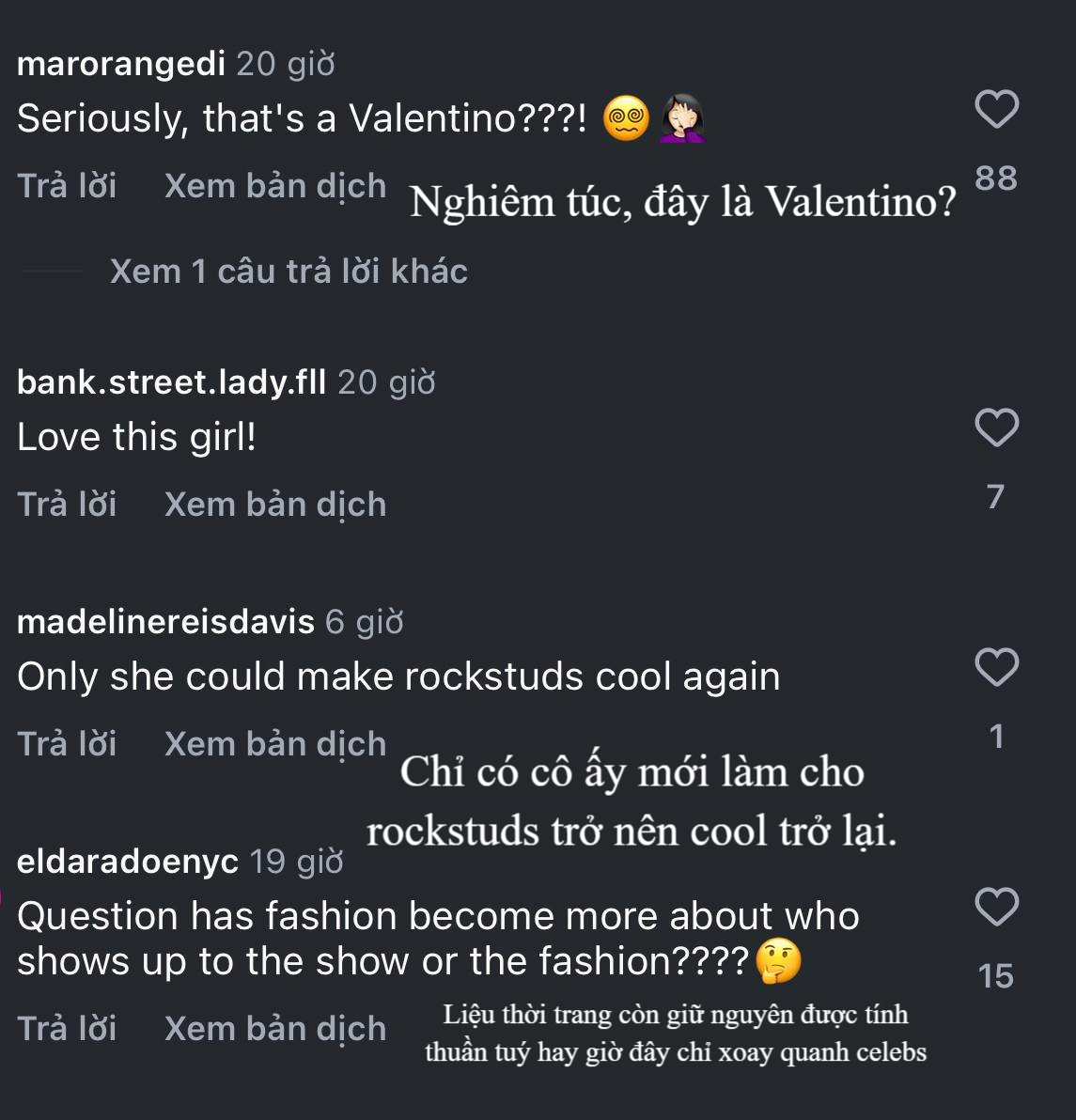Screen dimensions: 1076x1120
Task: Reply to bank.street.lady.fll's comment
Action: tap(67, 505)
